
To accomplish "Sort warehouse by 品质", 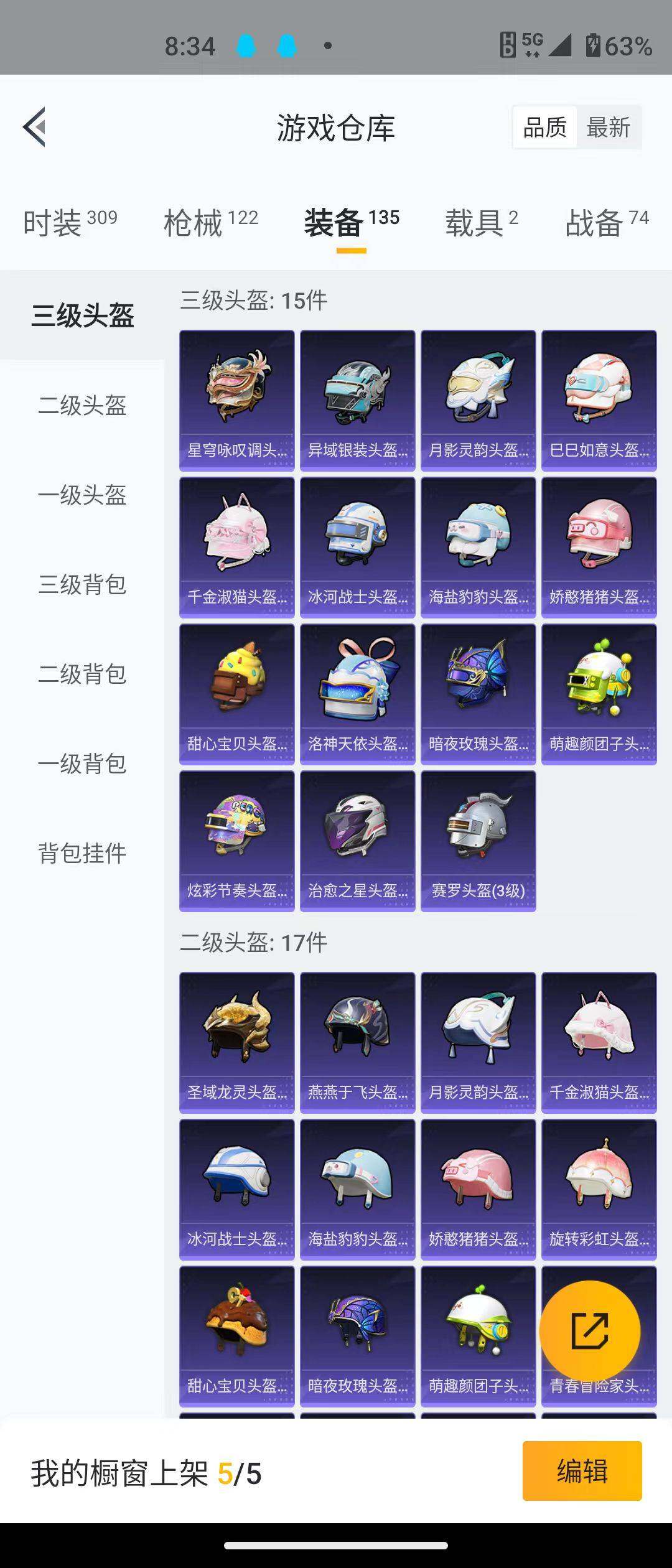I will coord(545,128).
